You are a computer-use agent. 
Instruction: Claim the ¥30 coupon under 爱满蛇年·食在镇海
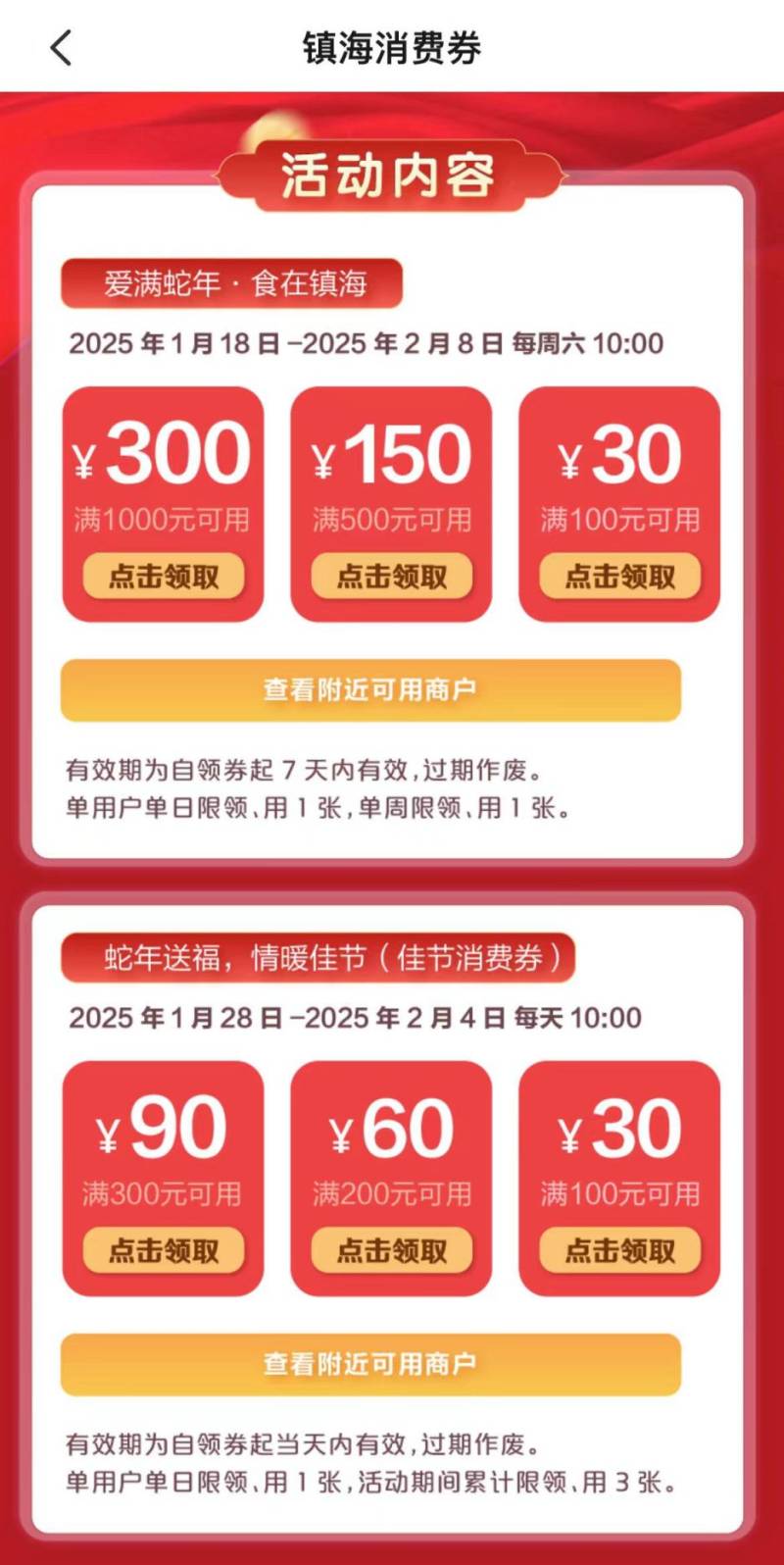coord(619,577)
